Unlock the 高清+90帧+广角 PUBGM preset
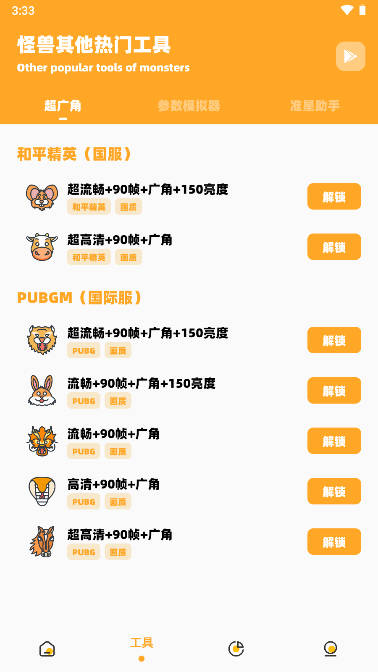 (x=334, y=491)
